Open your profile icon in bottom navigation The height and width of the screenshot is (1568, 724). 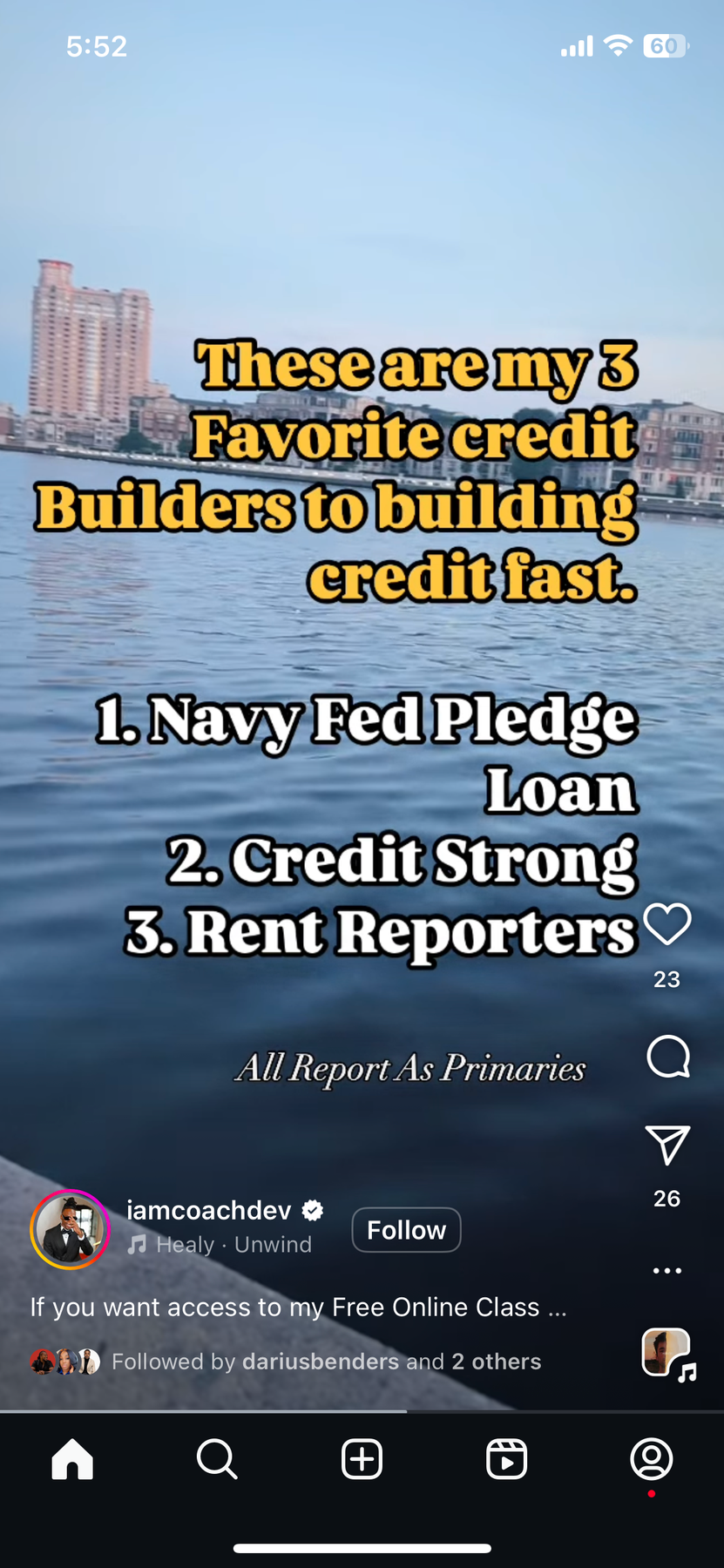pos(651,1460)
